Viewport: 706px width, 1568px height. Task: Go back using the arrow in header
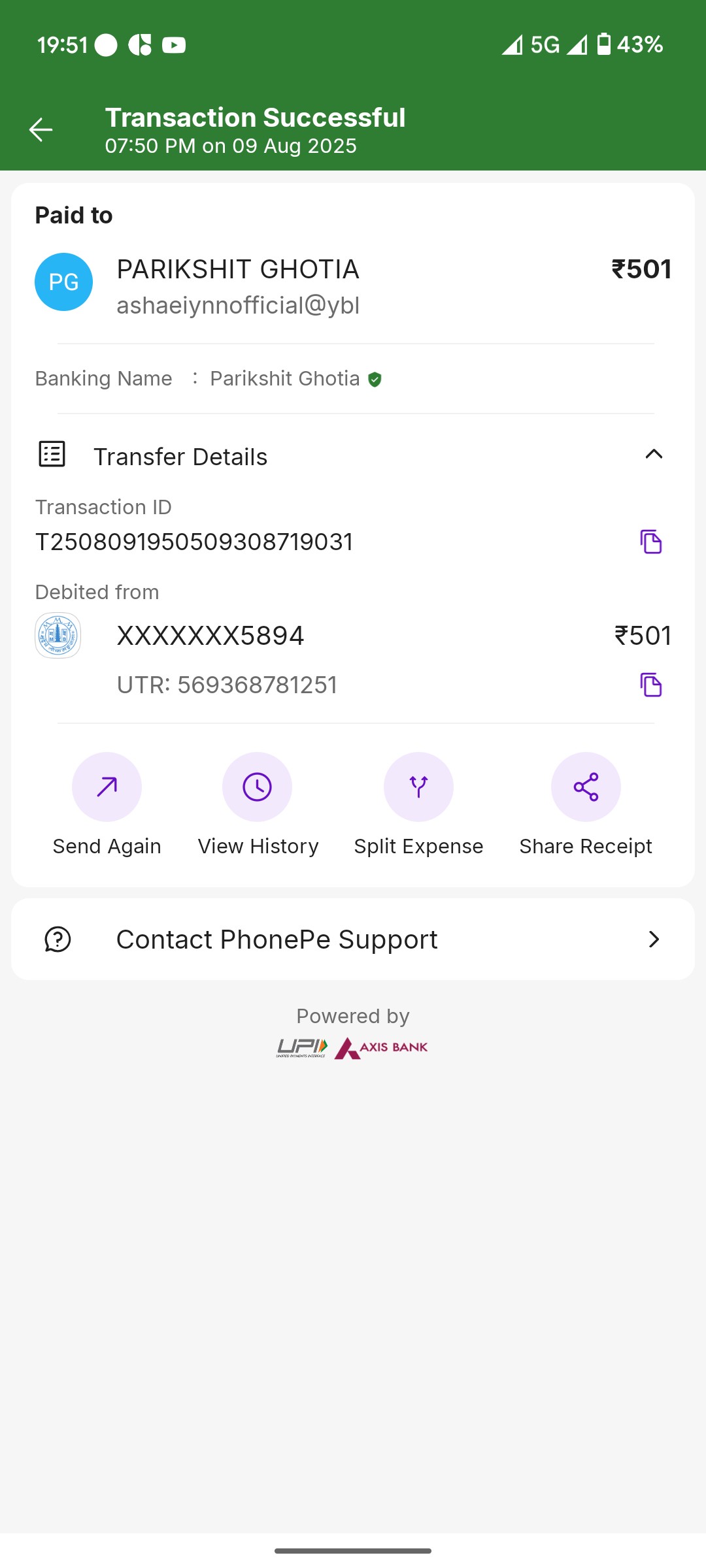pos(41,130)
